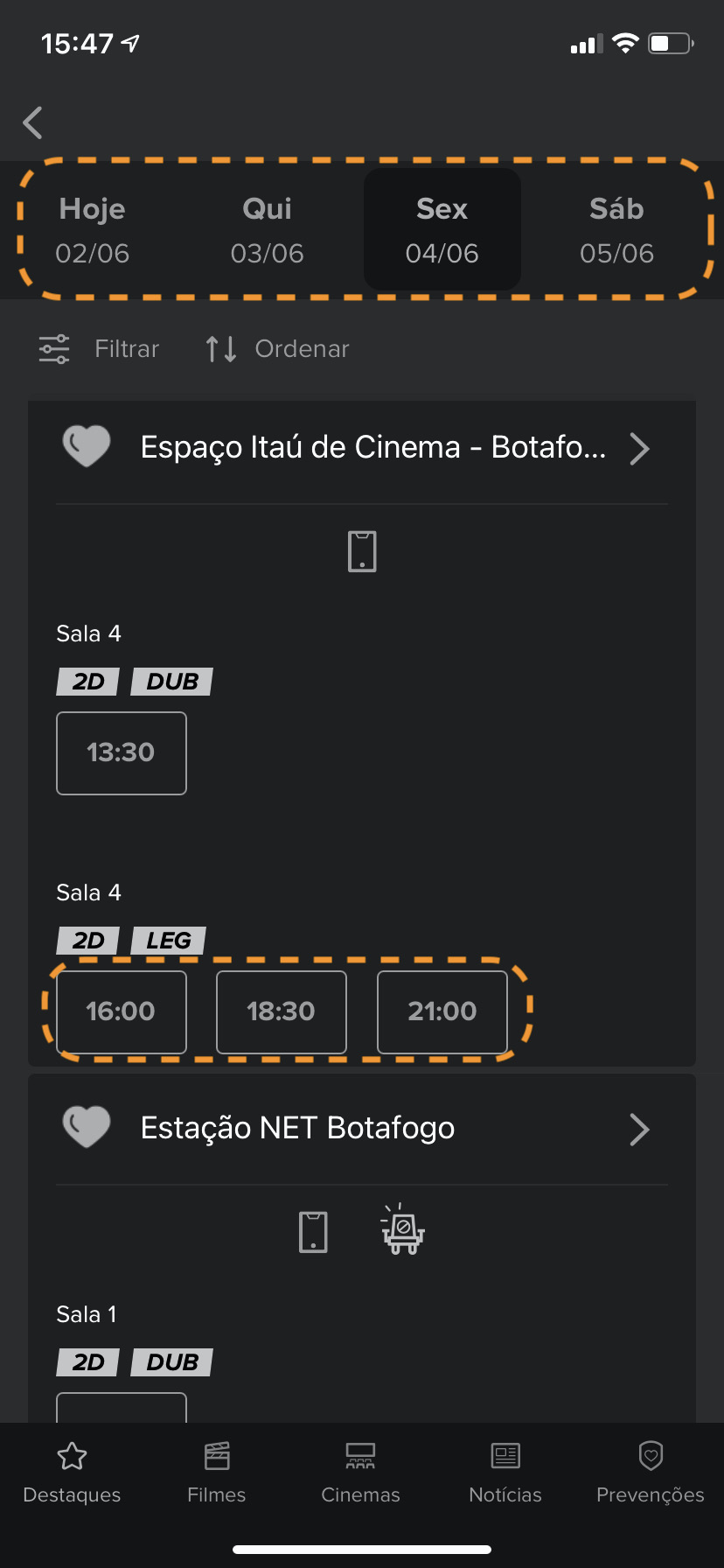The width and height of the screenshot is (724, 1568).
Task: Favorite Espaço Itaú de Cinema
Action: (x=87, y=446)
